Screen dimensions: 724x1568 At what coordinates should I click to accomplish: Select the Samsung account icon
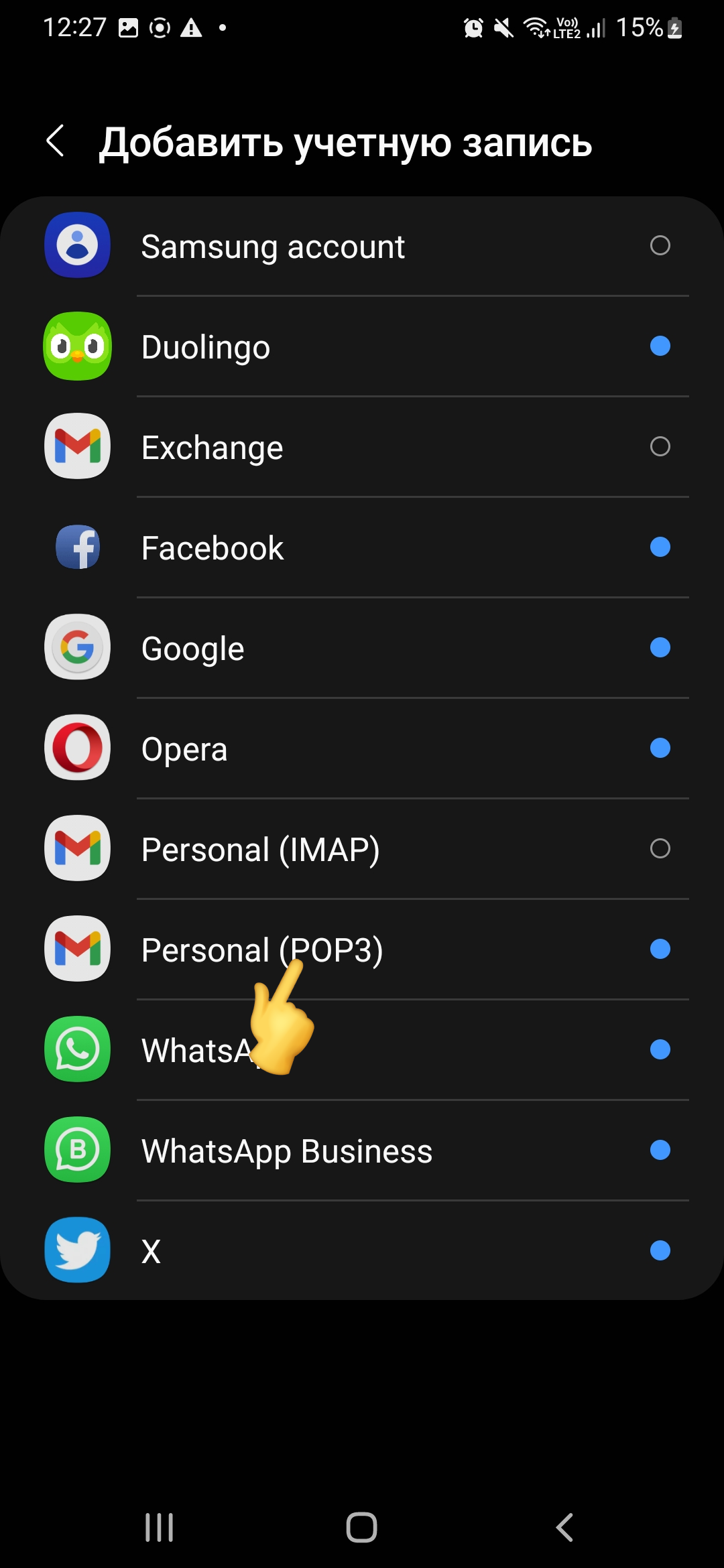pos(76,245)
